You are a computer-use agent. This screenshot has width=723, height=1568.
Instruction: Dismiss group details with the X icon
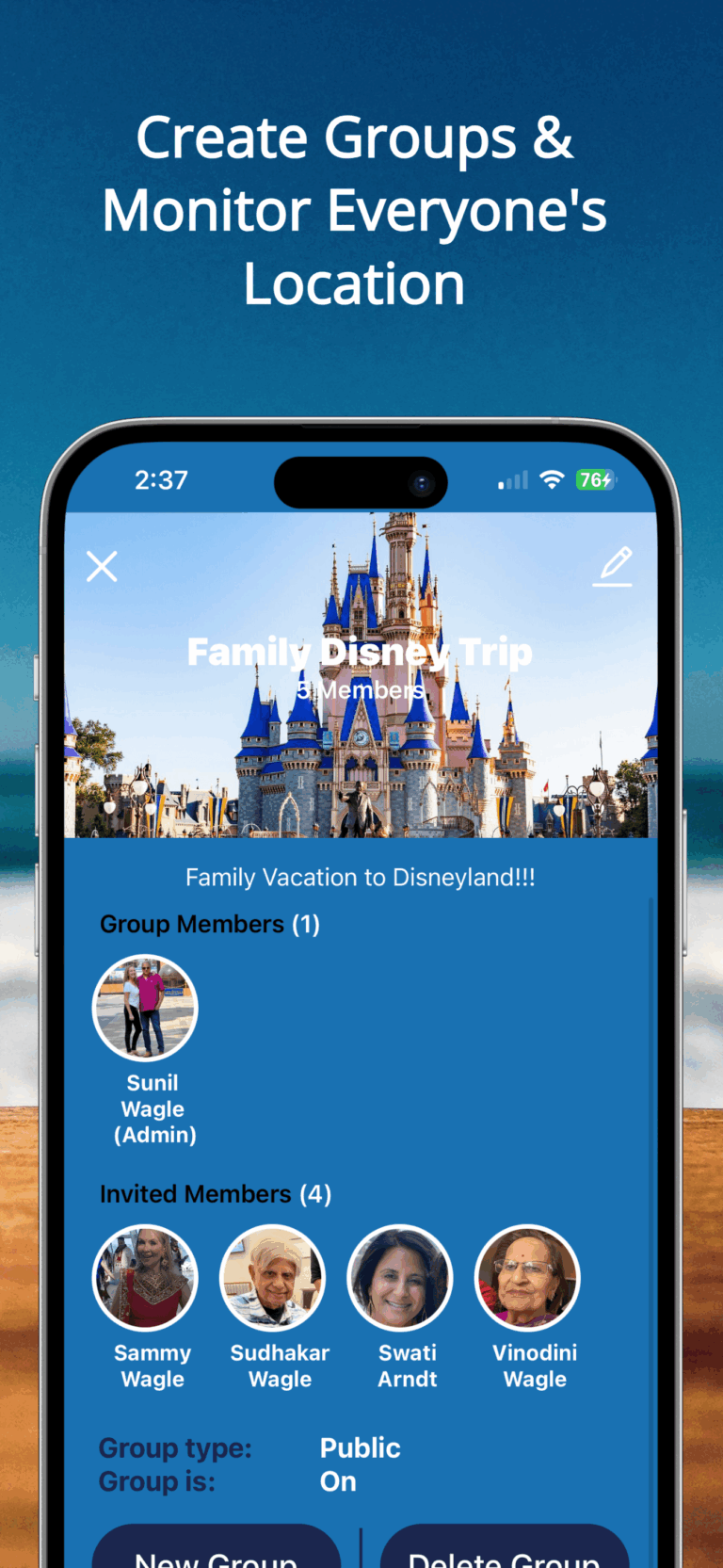[x=102, y=565]
